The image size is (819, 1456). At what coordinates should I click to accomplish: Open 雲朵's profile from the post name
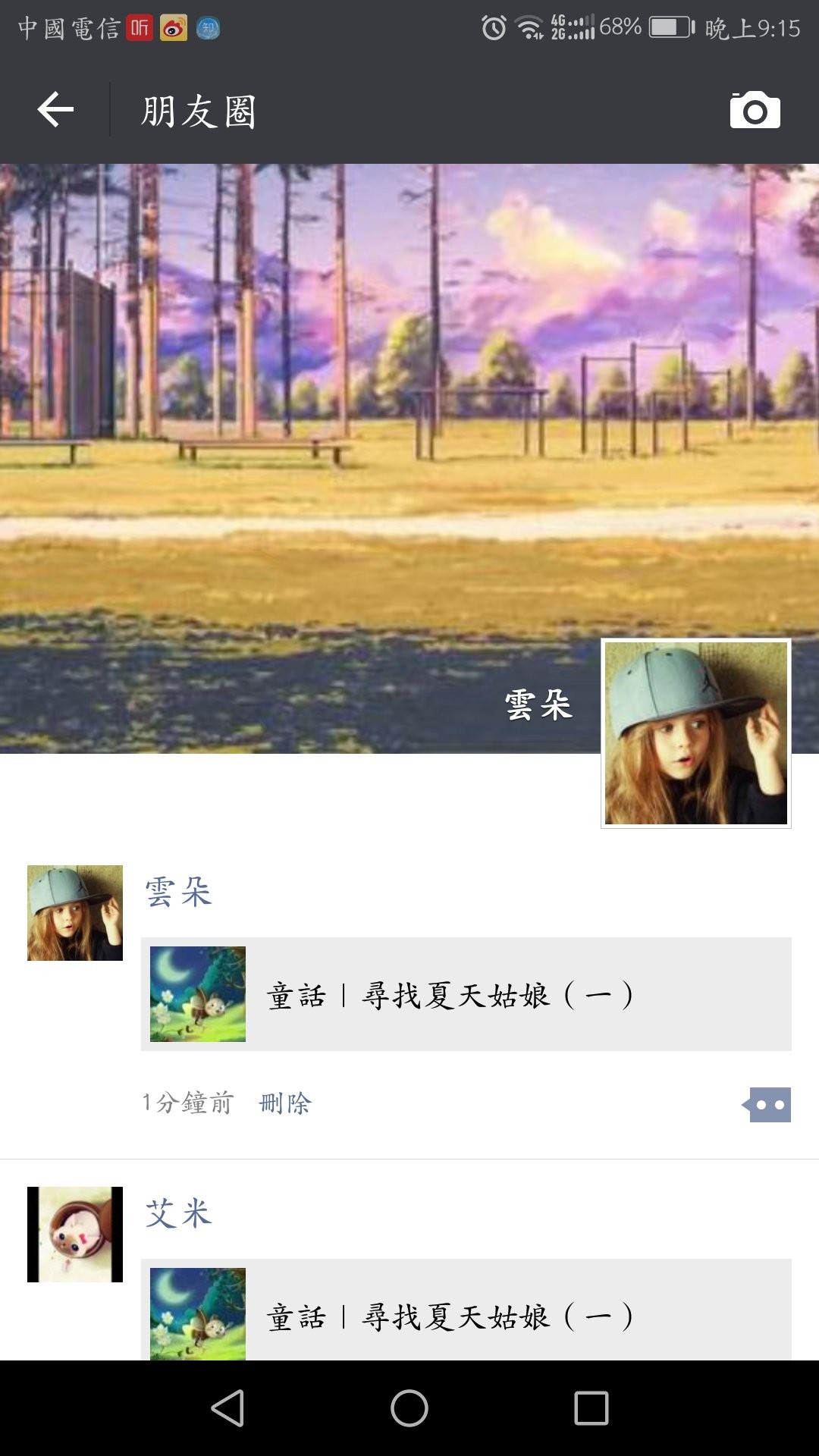178,892
